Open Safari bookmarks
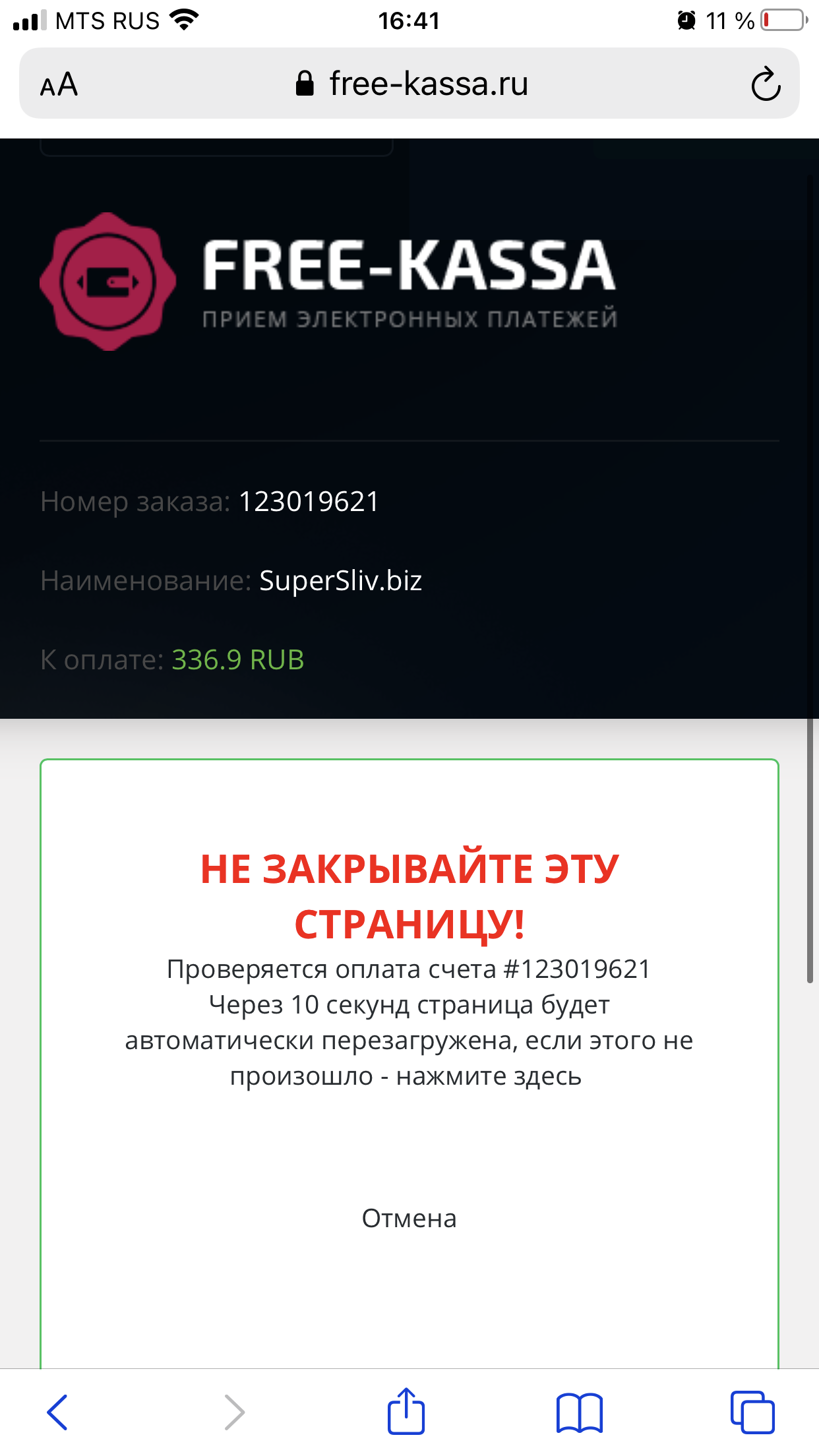The width and height of the screenshot is (819, 1456). point(580,1412)
